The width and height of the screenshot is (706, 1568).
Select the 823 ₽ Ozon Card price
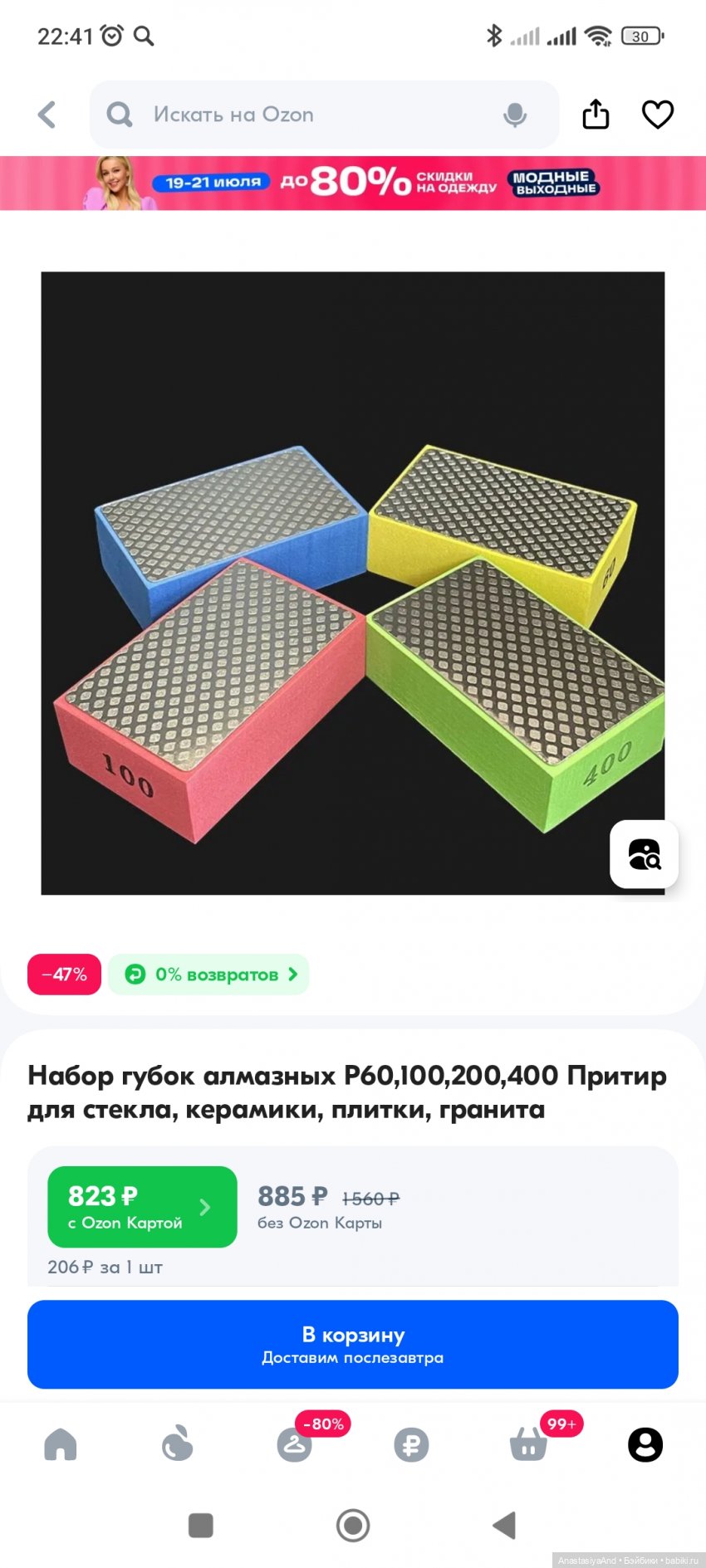click(142, 1207)
